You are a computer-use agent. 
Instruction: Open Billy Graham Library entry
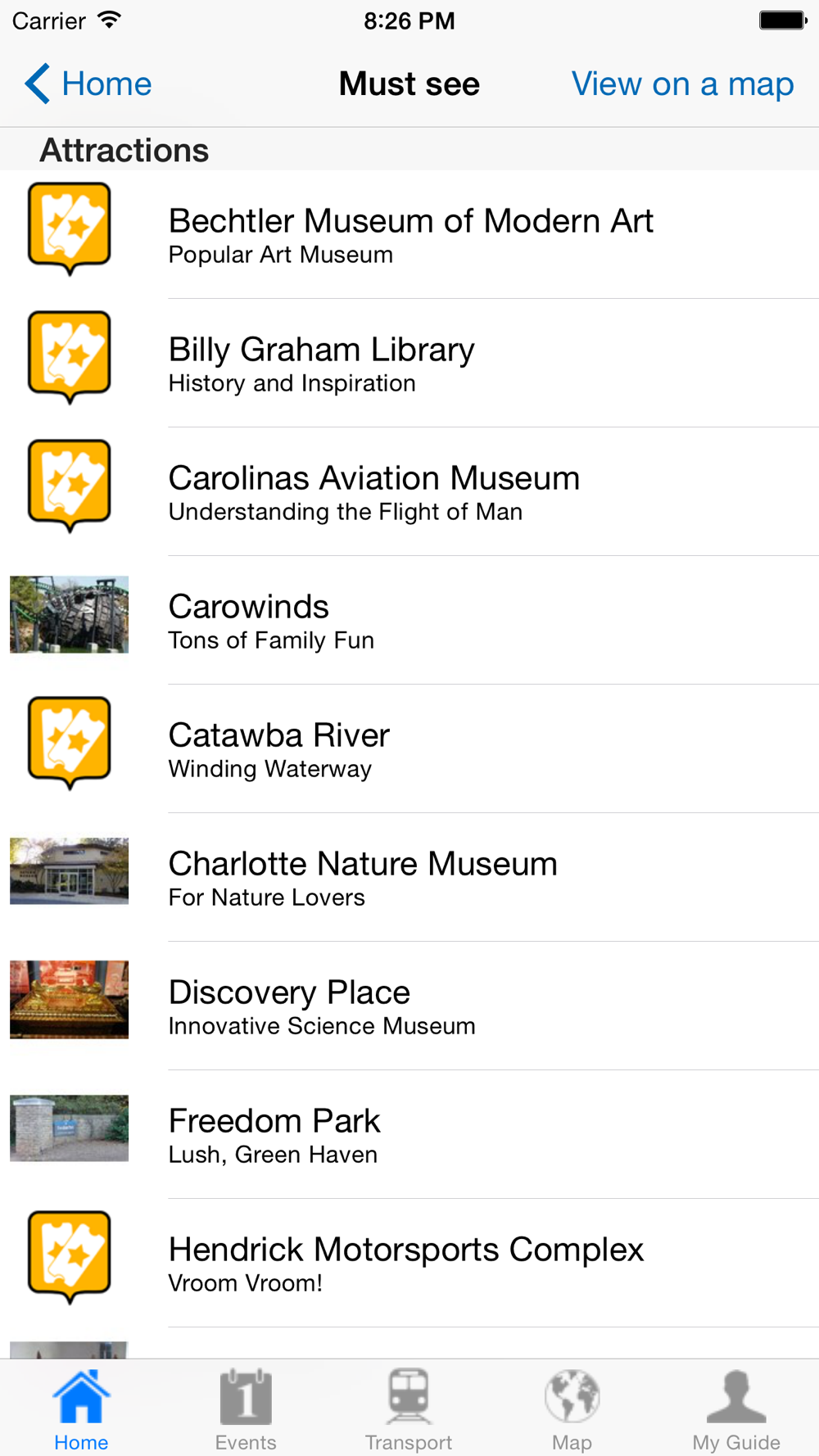(409, 363)
